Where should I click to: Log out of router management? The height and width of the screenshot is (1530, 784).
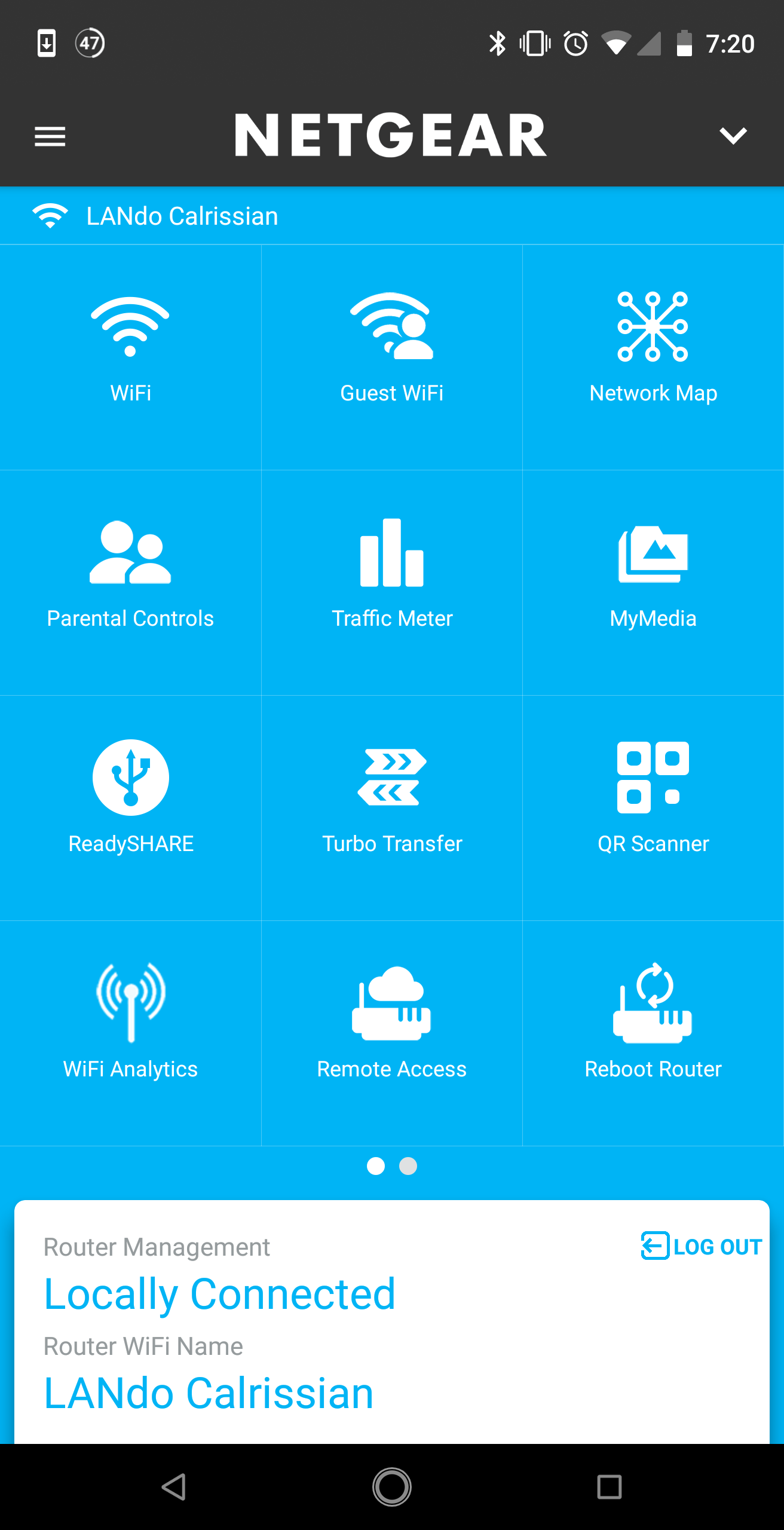(x=702, y=1246)
